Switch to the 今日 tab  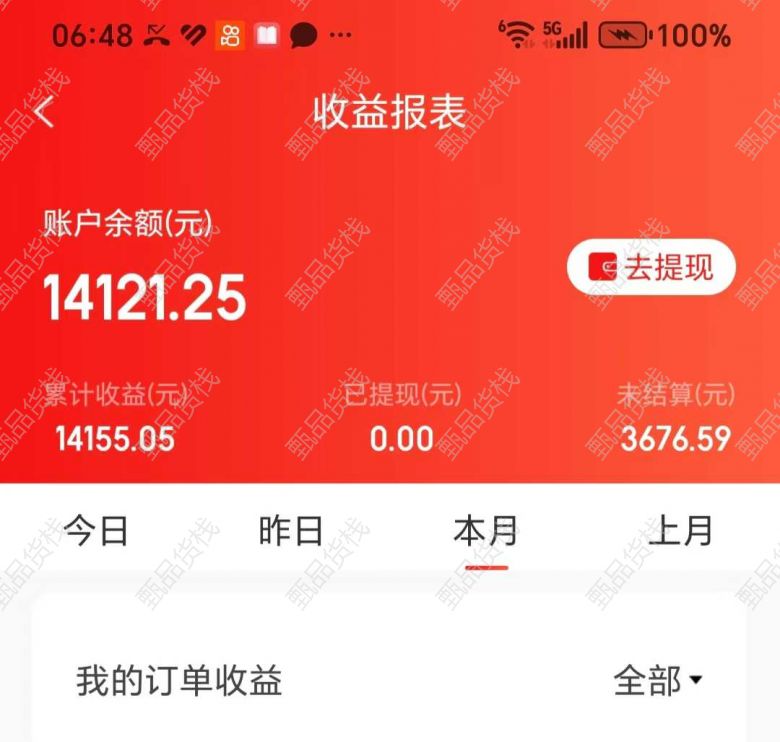coord(97,531)
